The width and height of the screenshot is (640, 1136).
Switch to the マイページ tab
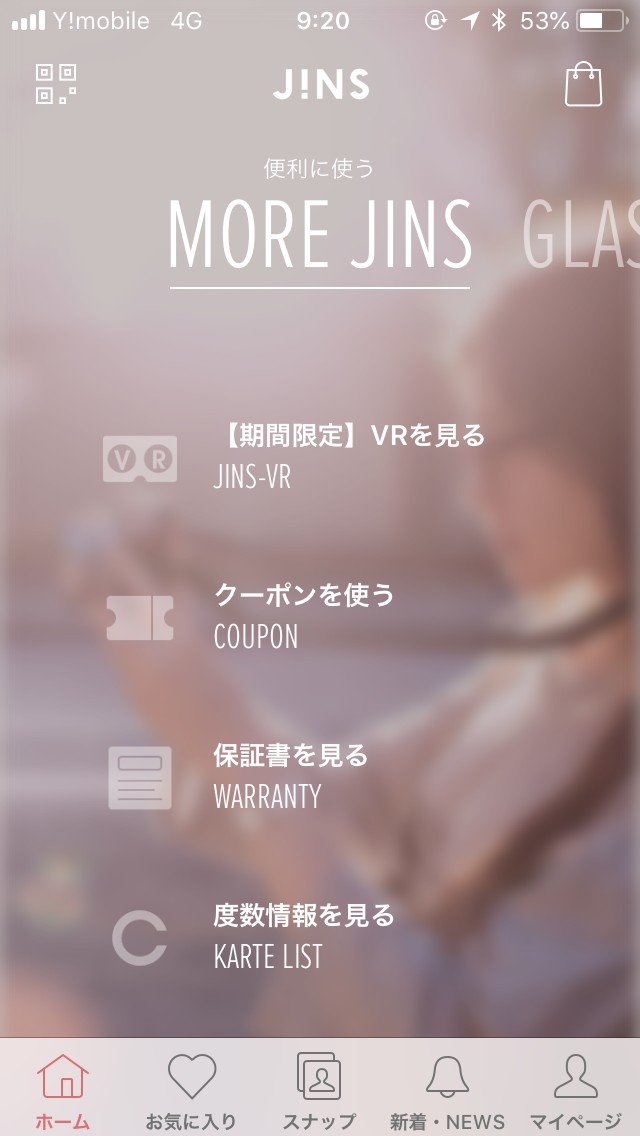pos(575,1090)
